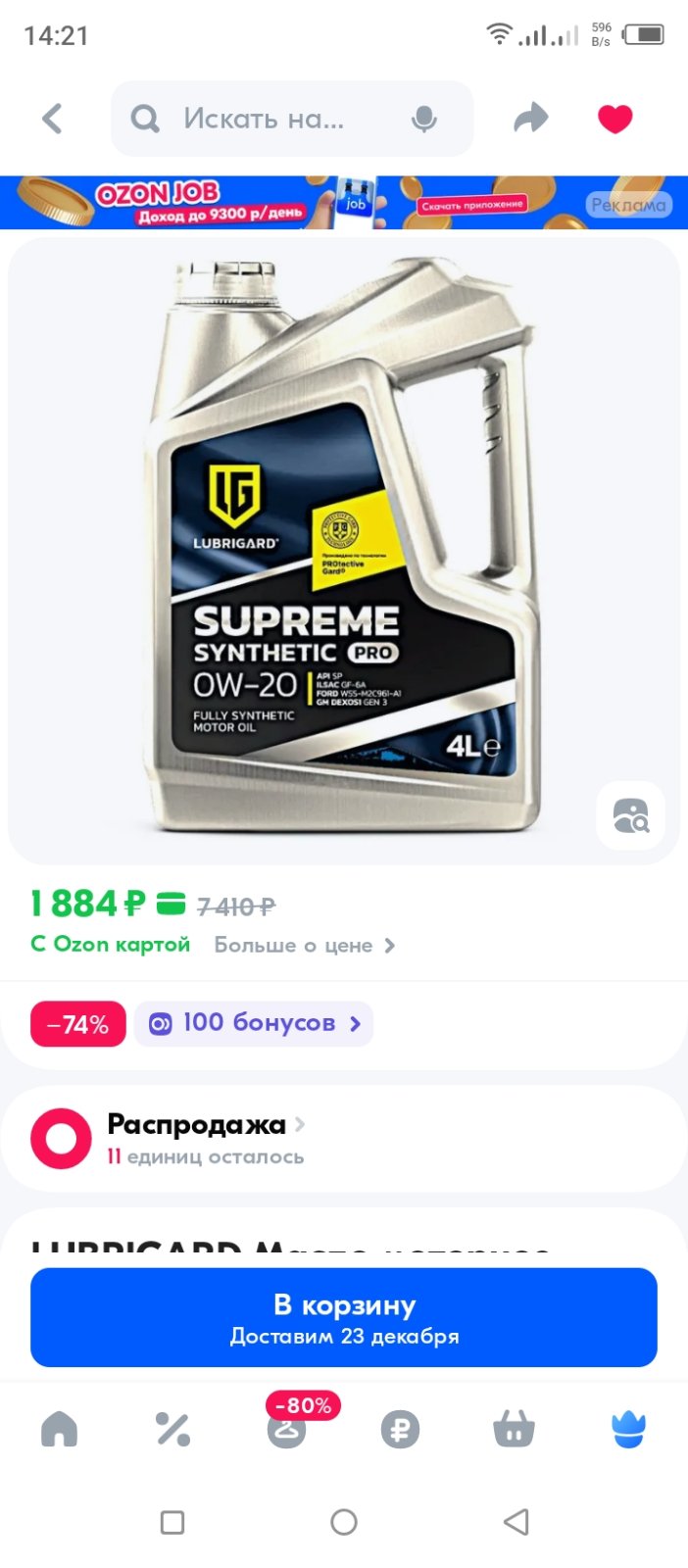
Task: Open the hanger tab with -80% badge
Action: pos(287,1428)
